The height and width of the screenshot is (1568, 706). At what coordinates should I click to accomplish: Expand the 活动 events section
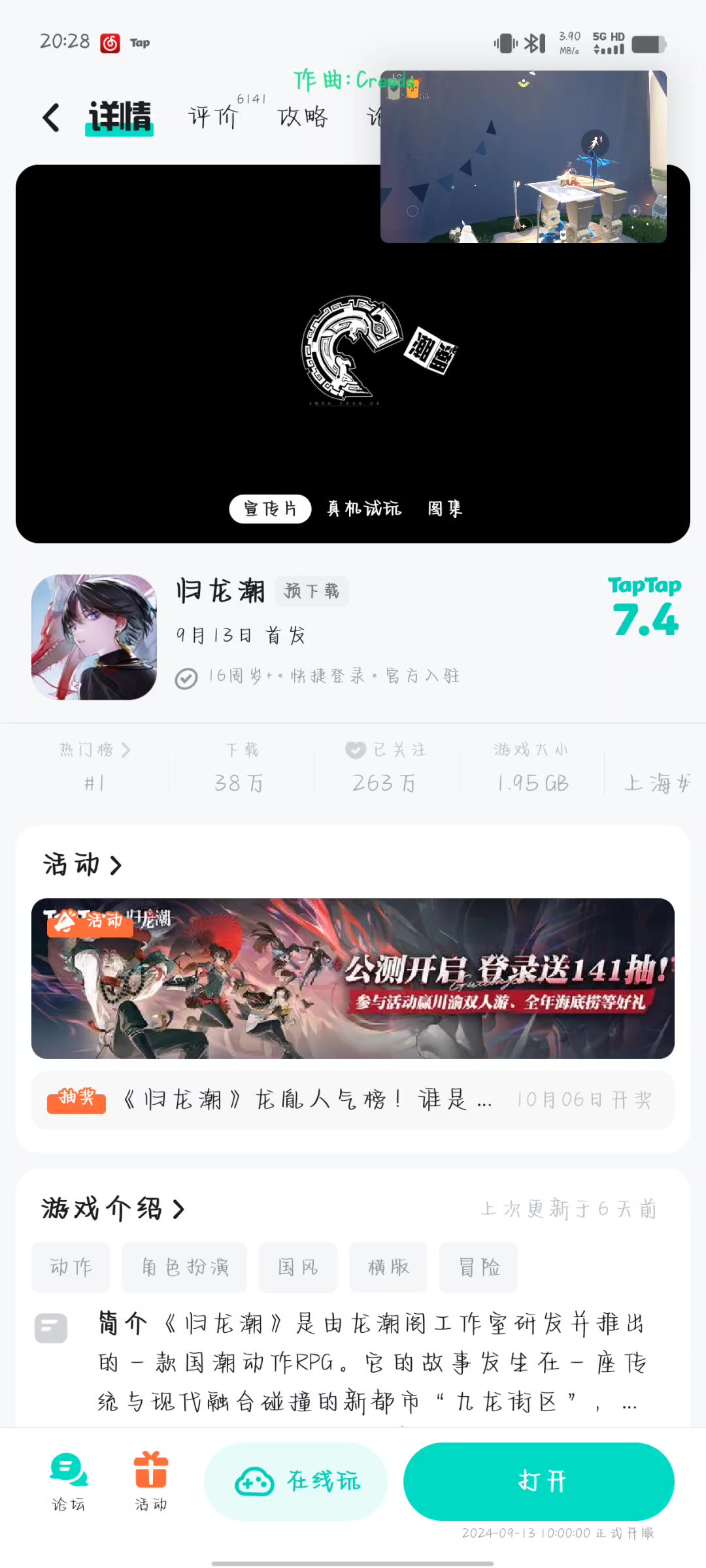pos(83,865)
